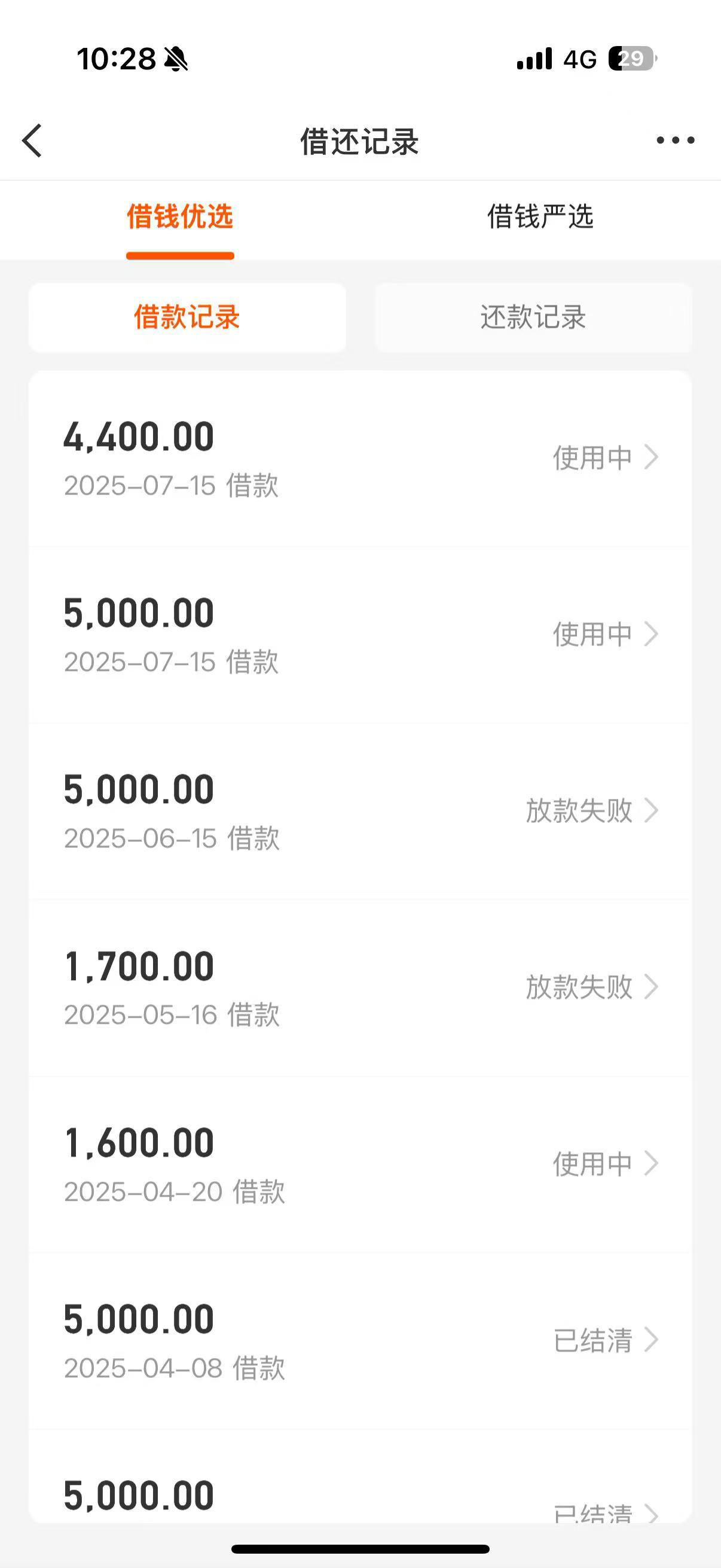Open the three-dot overflow menu
This screenshot has width=721, height=1568.
(676, 141)
